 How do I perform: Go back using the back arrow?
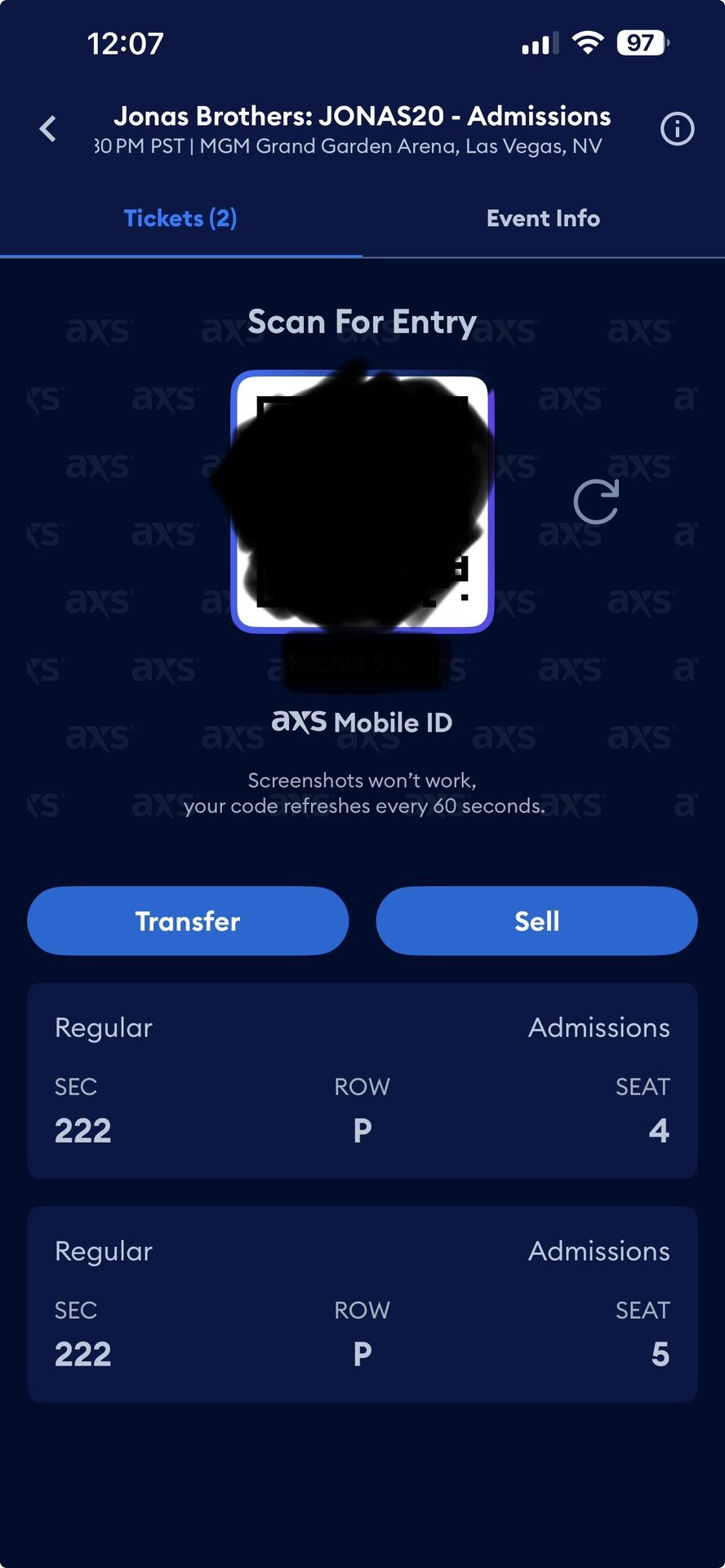point(48,129)
